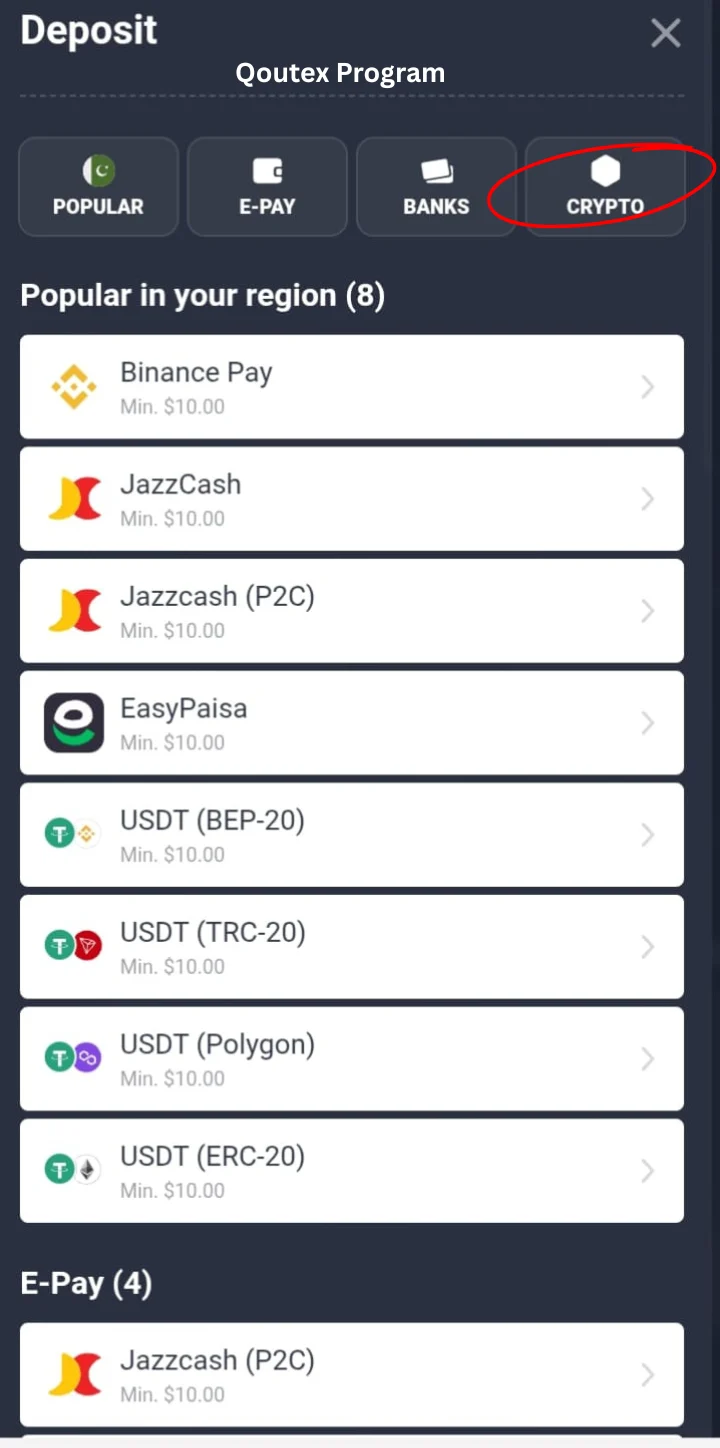The image size is (720, 1448).
Task: Open the Banks tab
Action: click(x=436, y=187)
